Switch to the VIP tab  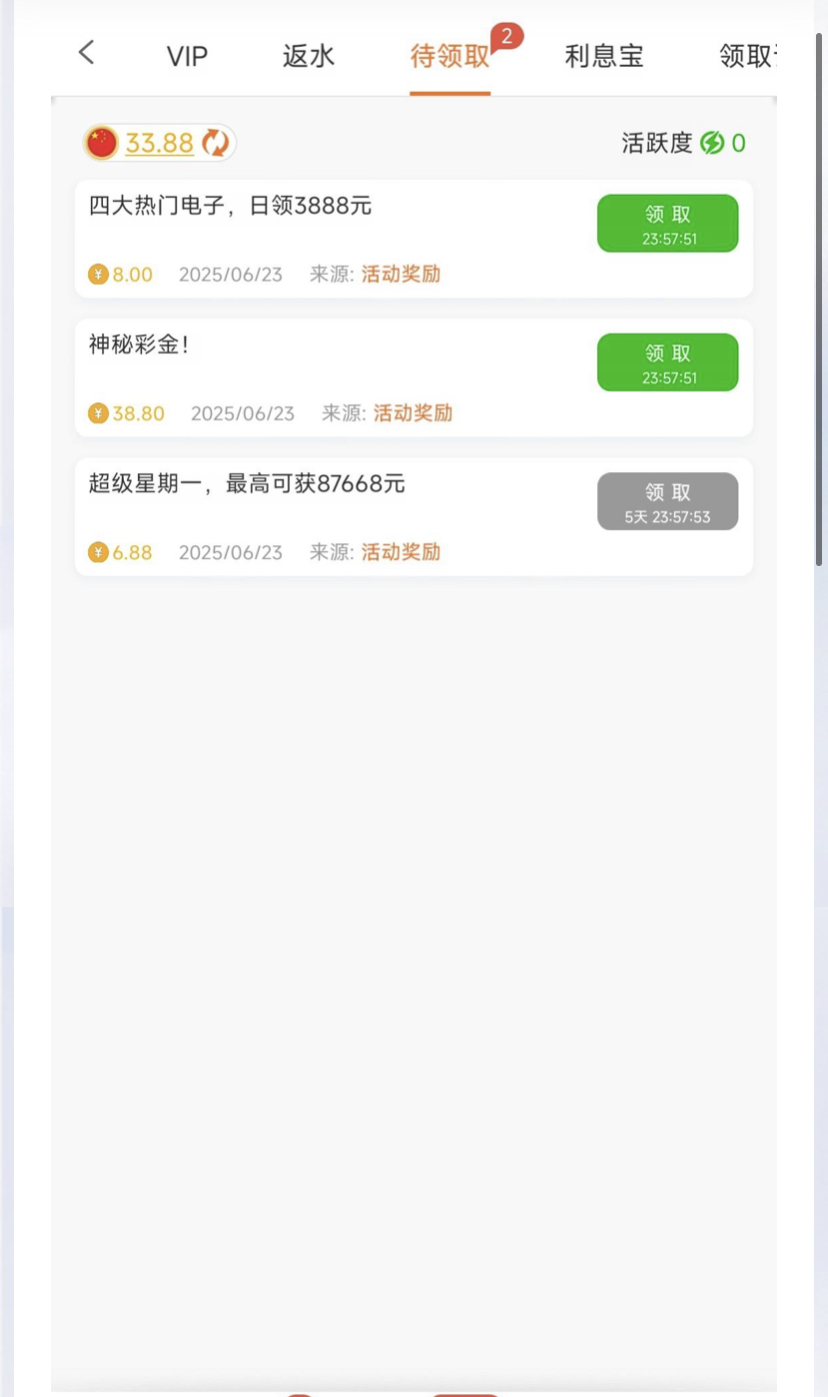click(x=187, y=57)
